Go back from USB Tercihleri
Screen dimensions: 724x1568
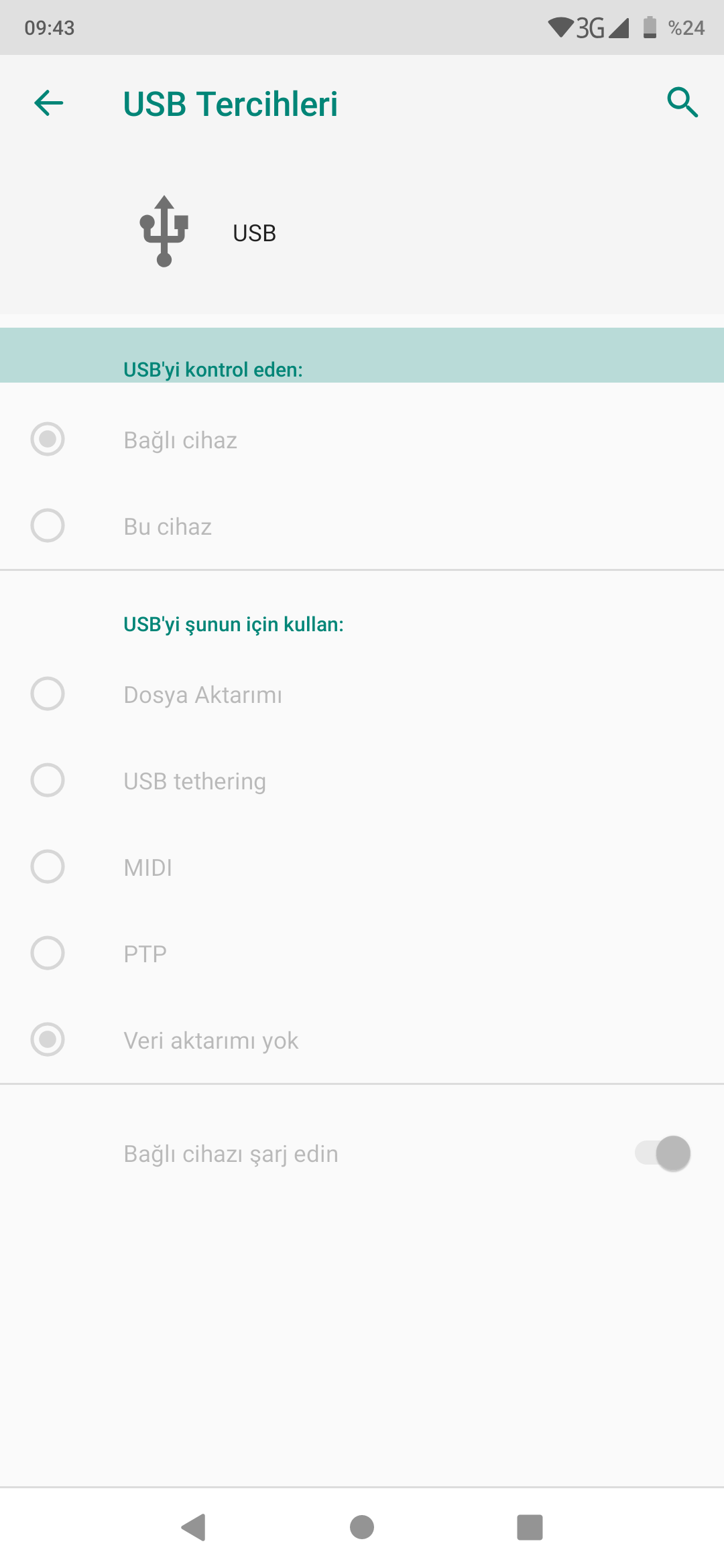click(49, 103)
